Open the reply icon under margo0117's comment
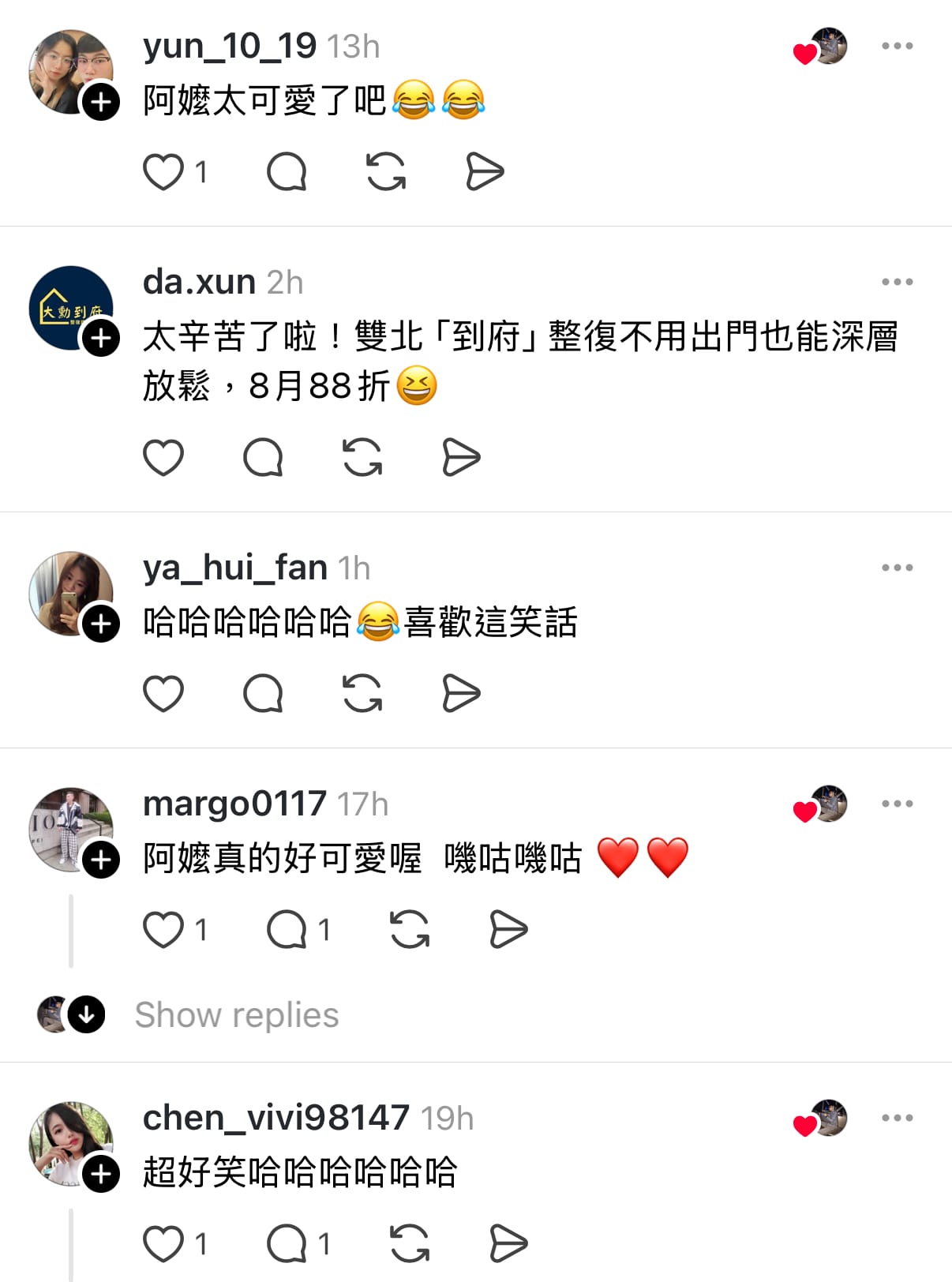 (287, 929)
